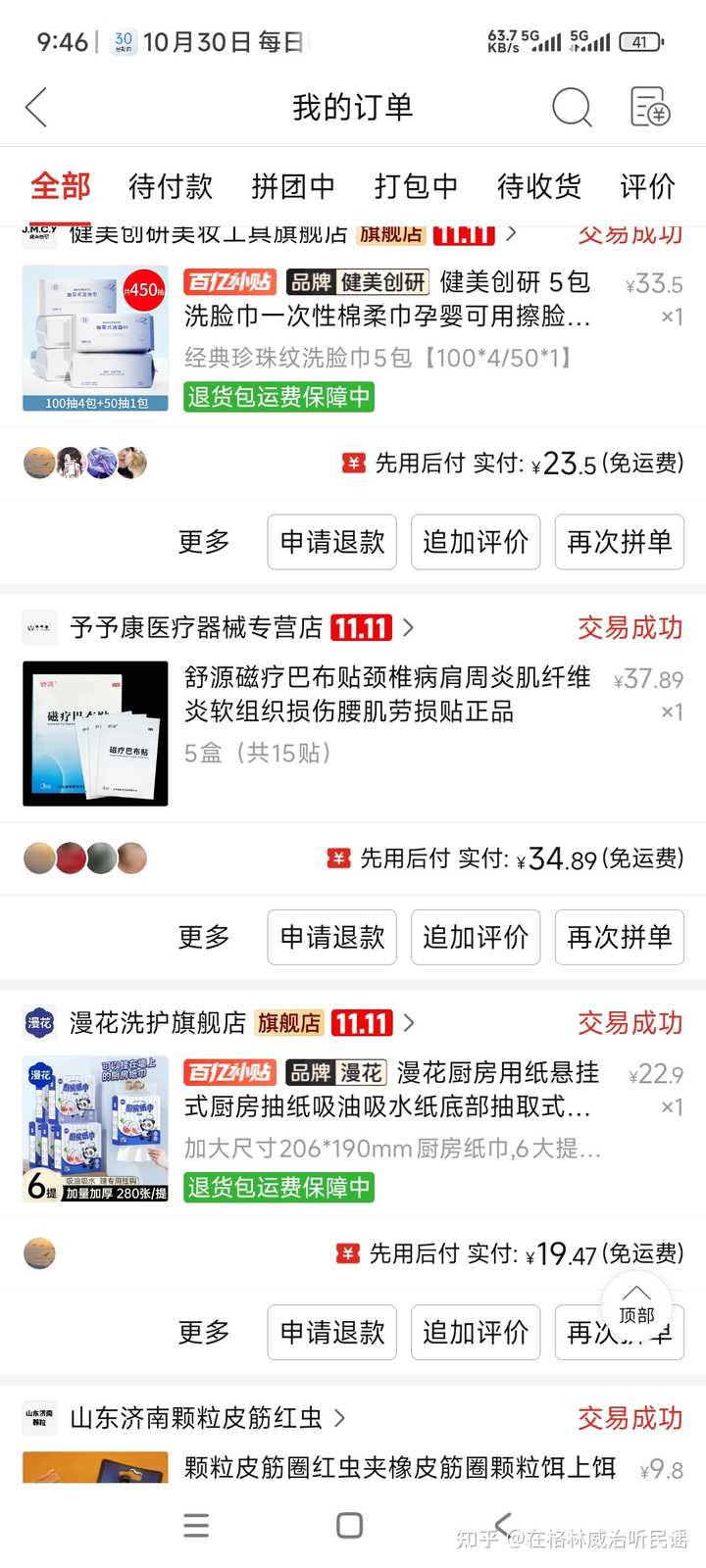
Task: Switch to 评价 tab
Action: 647,186
